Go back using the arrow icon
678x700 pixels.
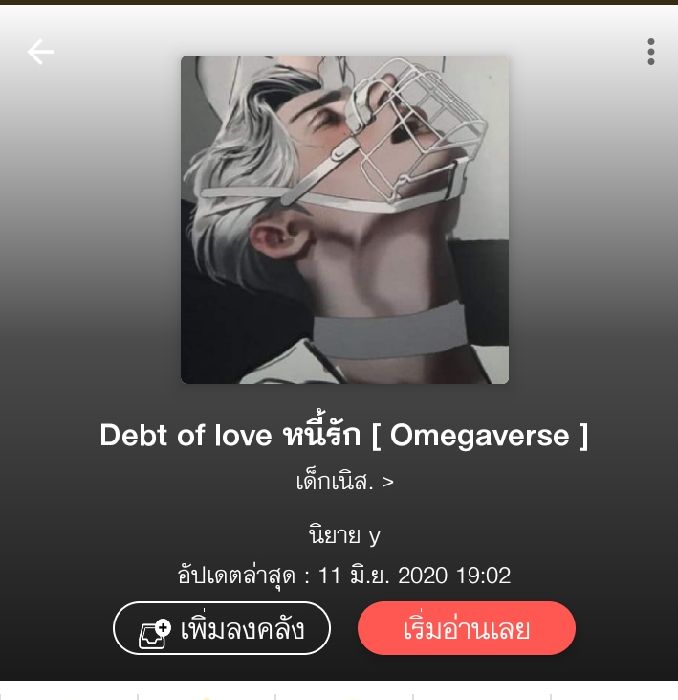tap(41, 52)
